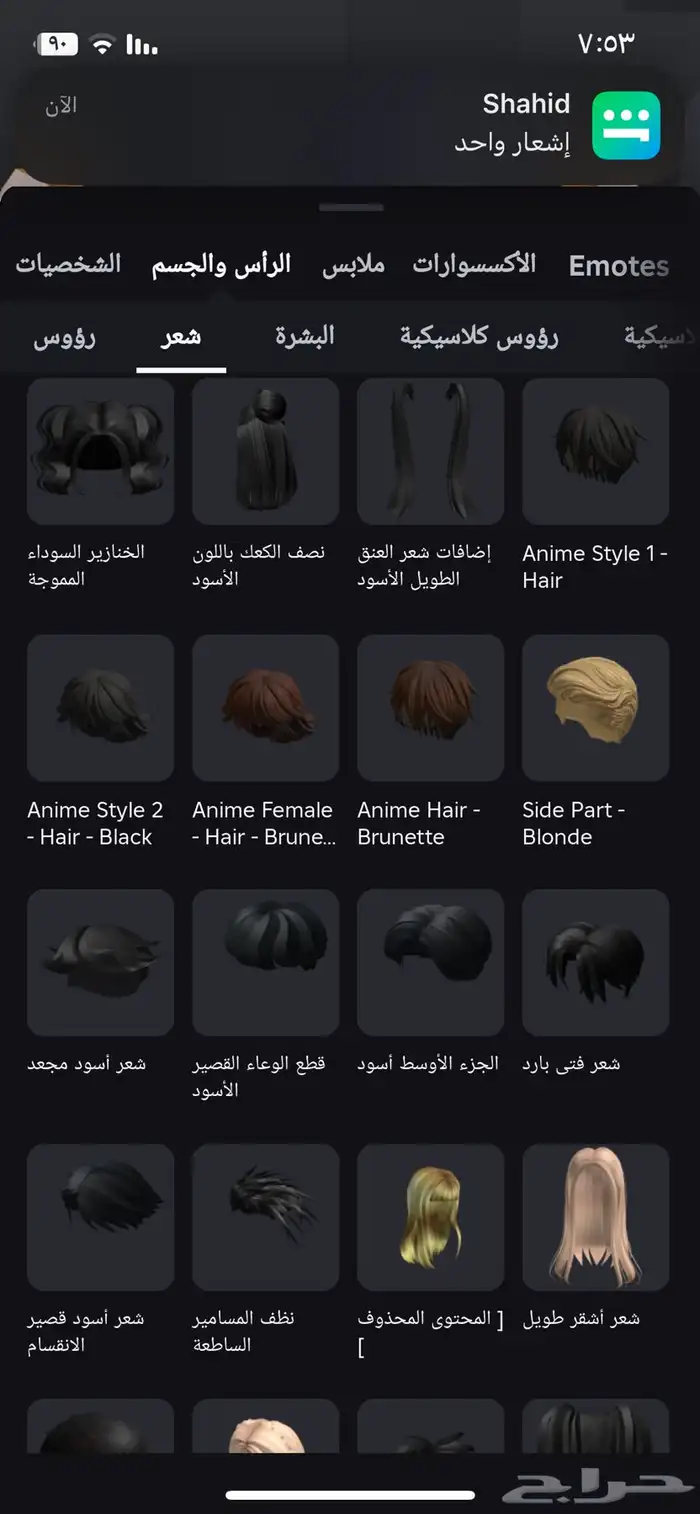Choose the Side Part - Blonde hair
Screen dimensions: 700x1514
pos(595,707)
